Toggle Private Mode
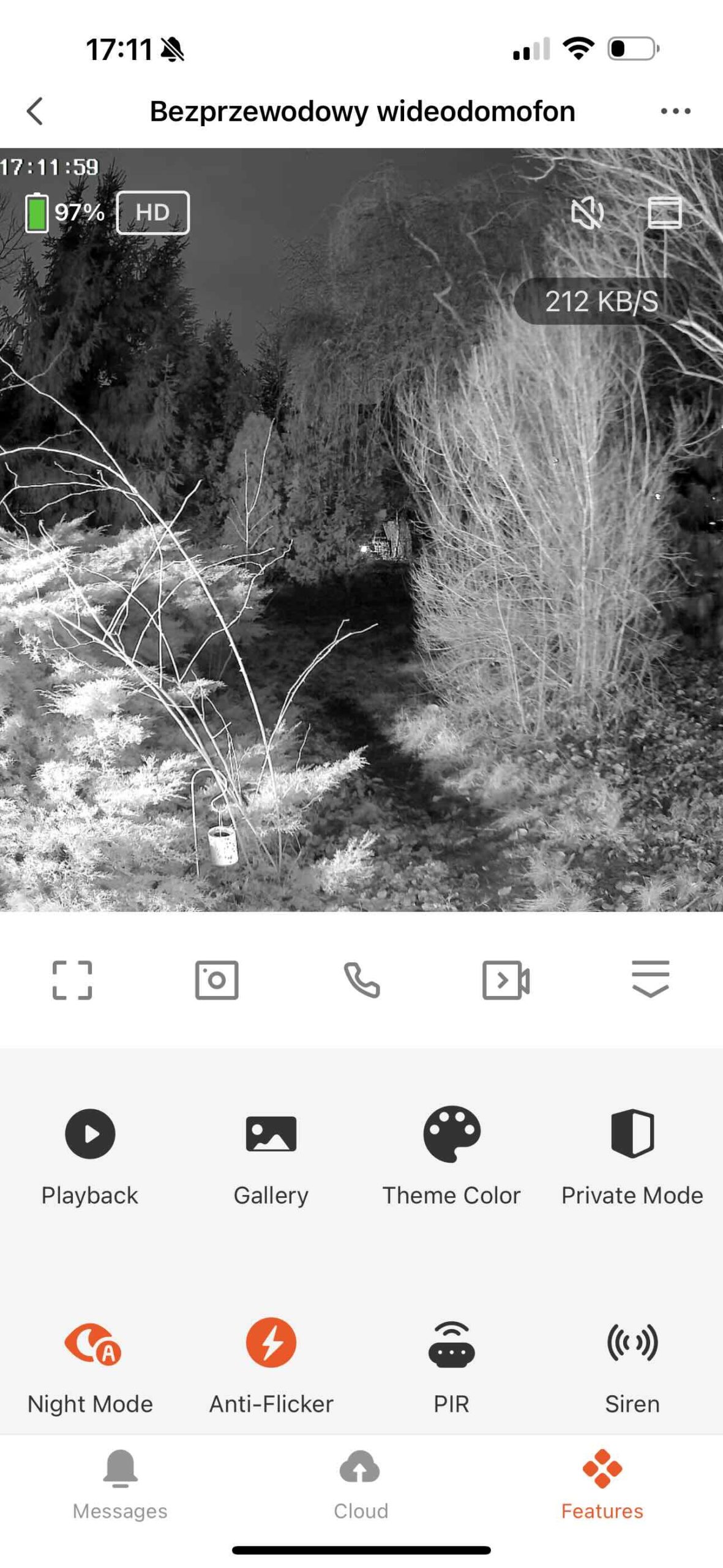This screenshot has height=1568, width=723. 632,1150
